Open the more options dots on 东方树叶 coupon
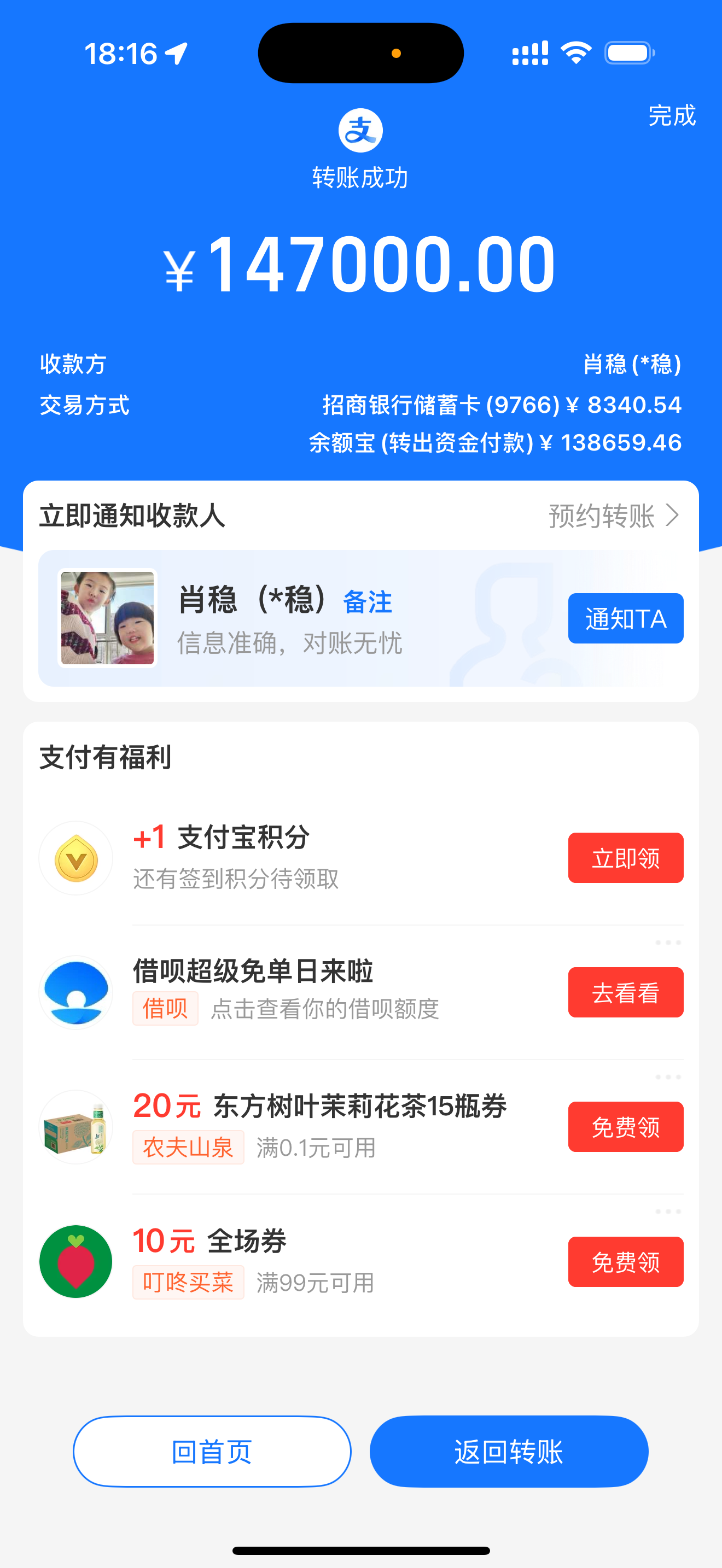 click(668, 1078)
